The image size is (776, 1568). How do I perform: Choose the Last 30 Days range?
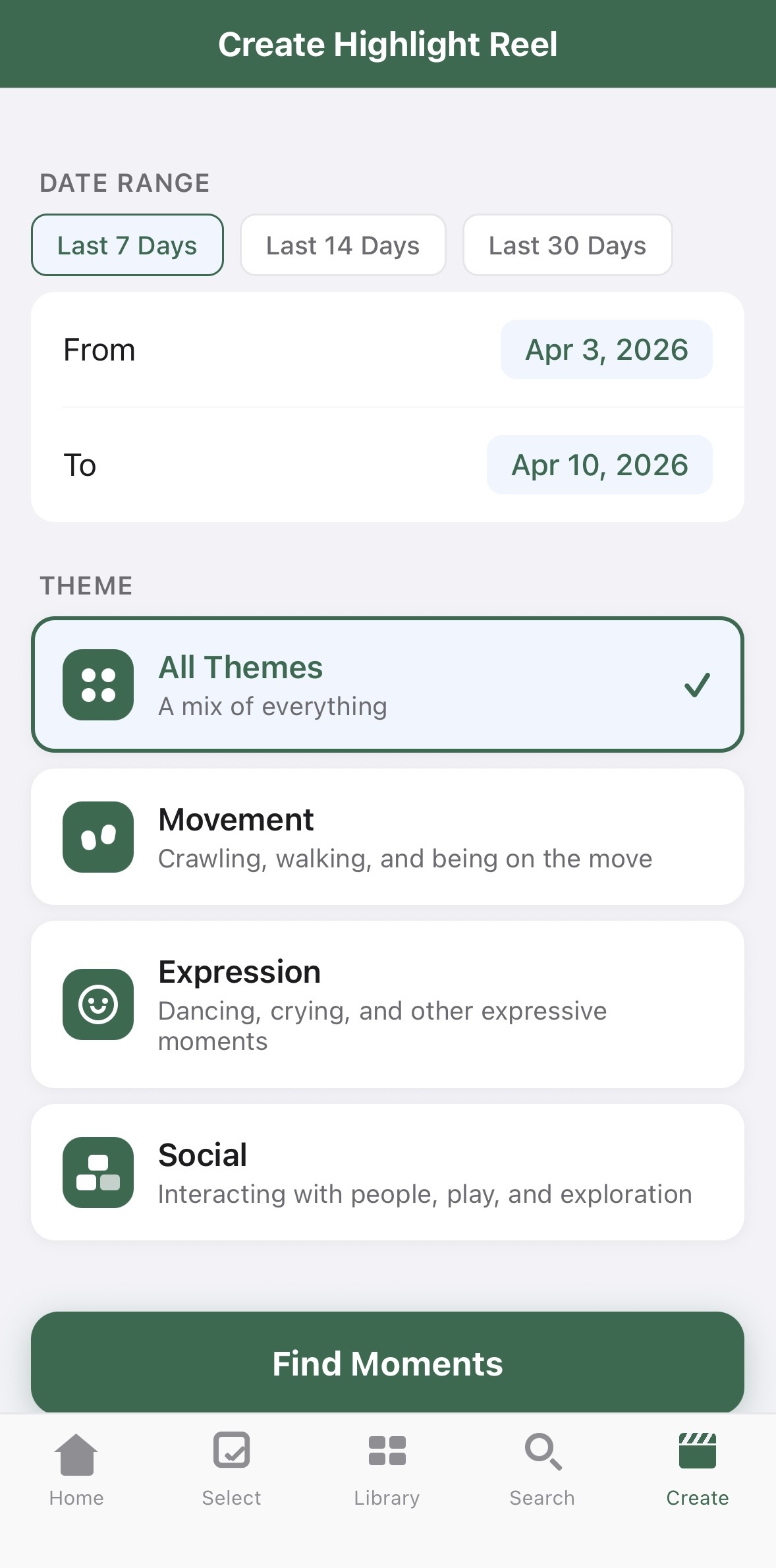(567, 245)
